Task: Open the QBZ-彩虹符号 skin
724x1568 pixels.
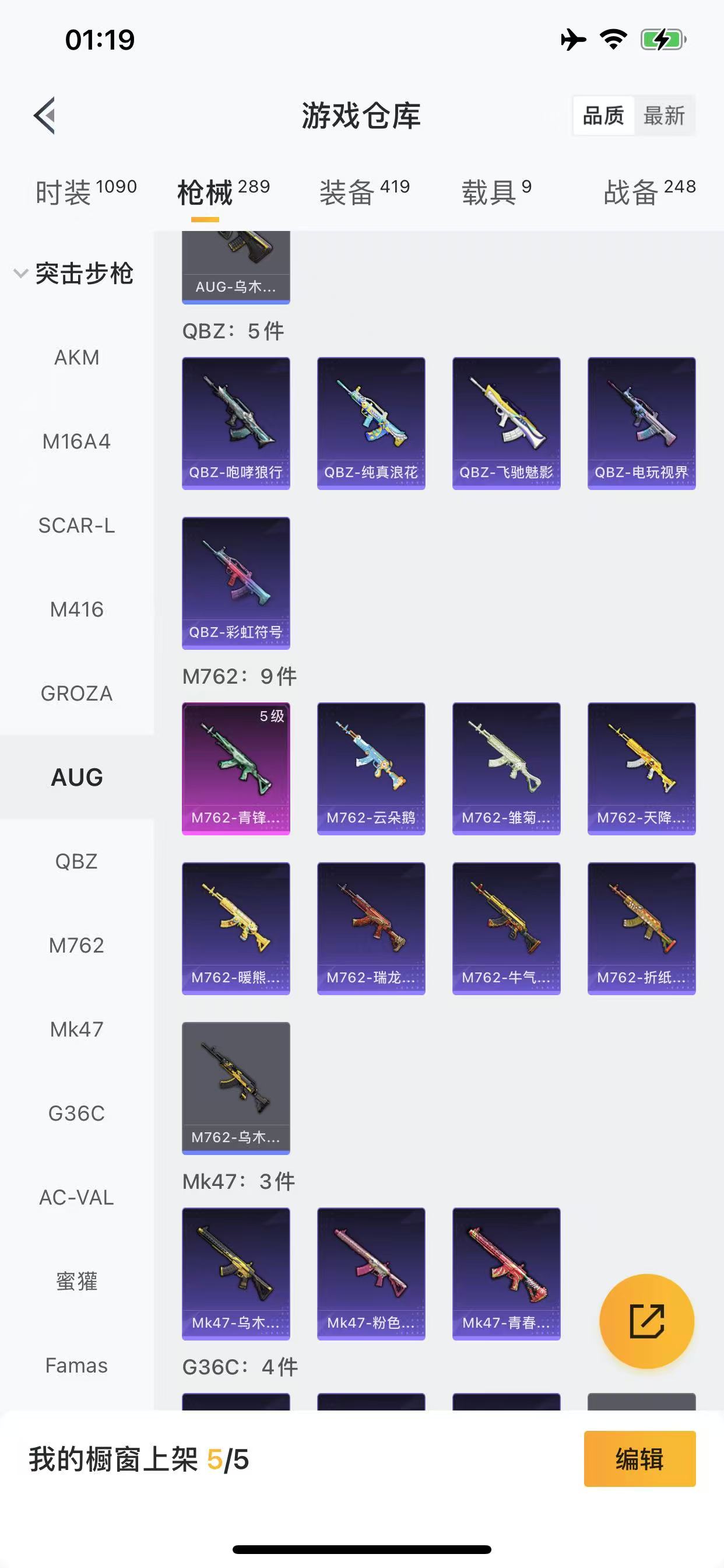Action: tap(236, 583)
